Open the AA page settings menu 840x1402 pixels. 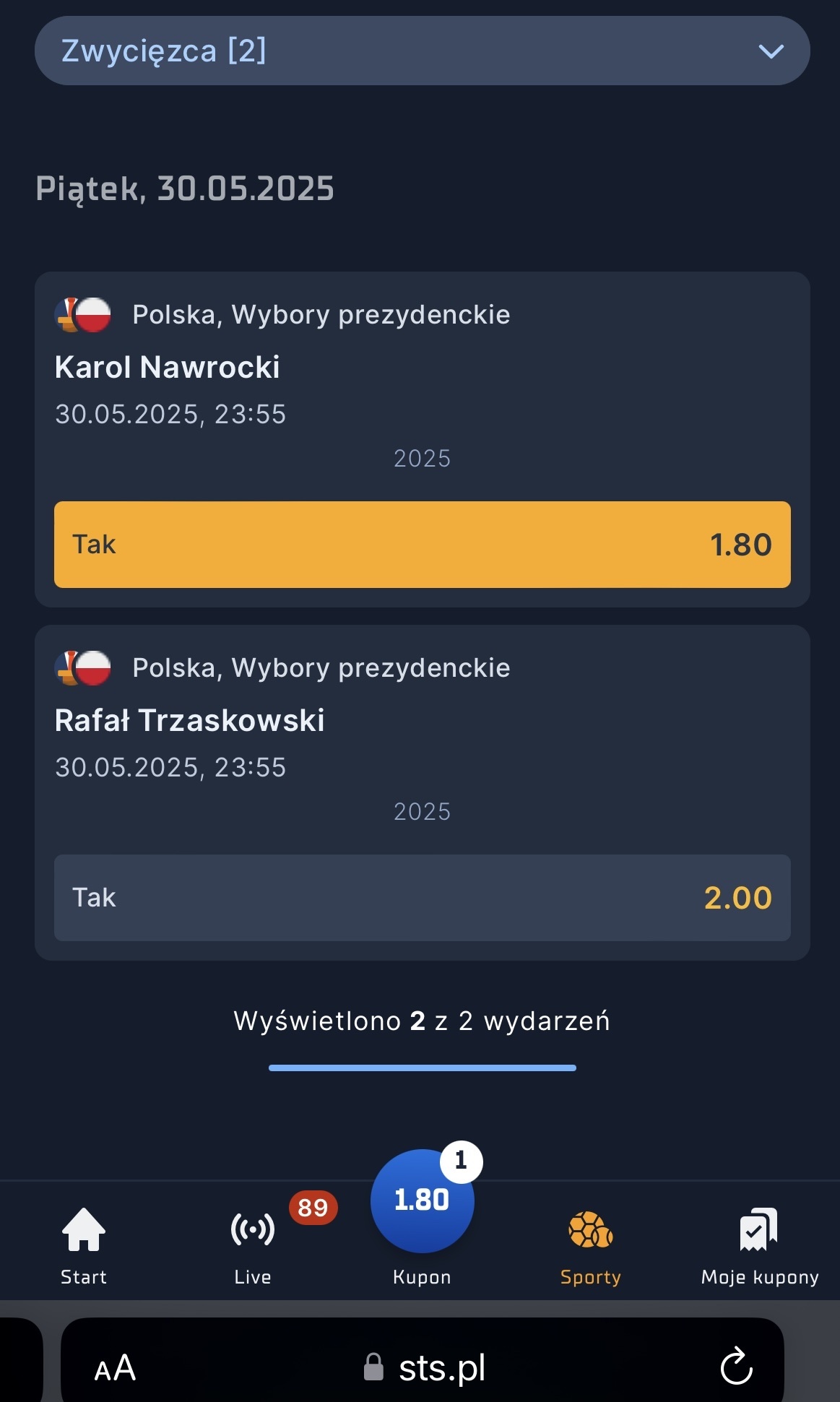(115, 1367)
